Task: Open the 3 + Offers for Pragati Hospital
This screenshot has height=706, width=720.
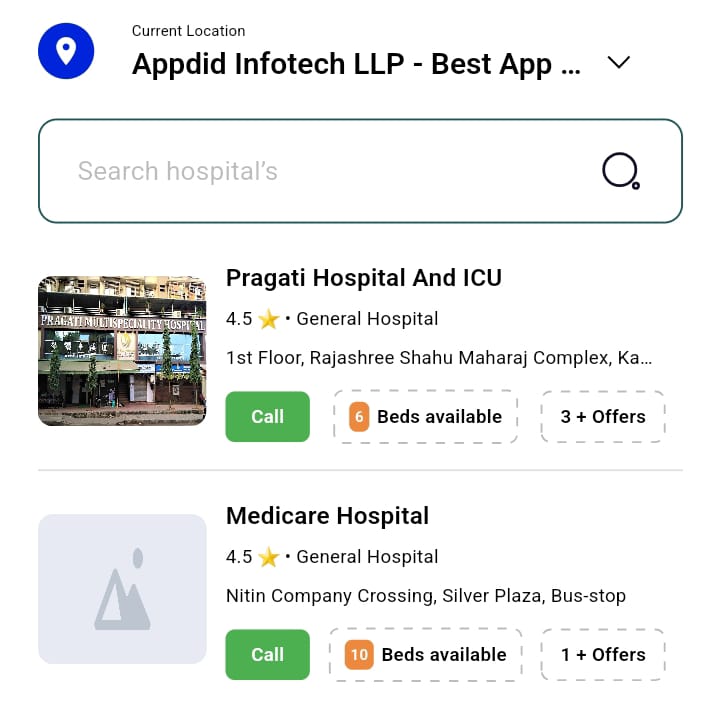Action: (603, 417)
